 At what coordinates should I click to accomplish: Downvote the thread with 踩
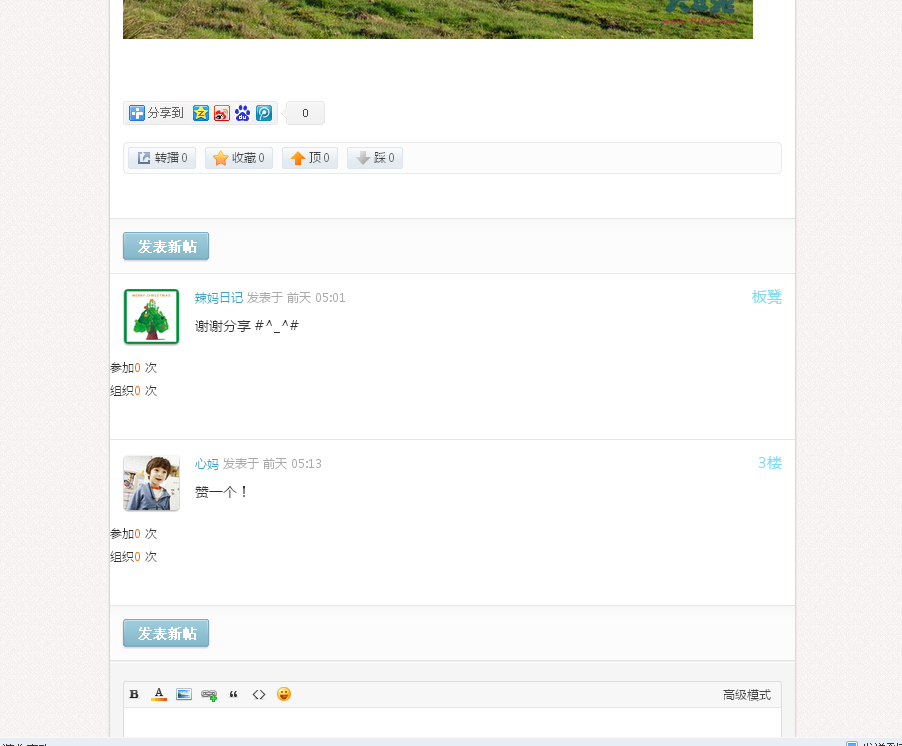[375, 158]
